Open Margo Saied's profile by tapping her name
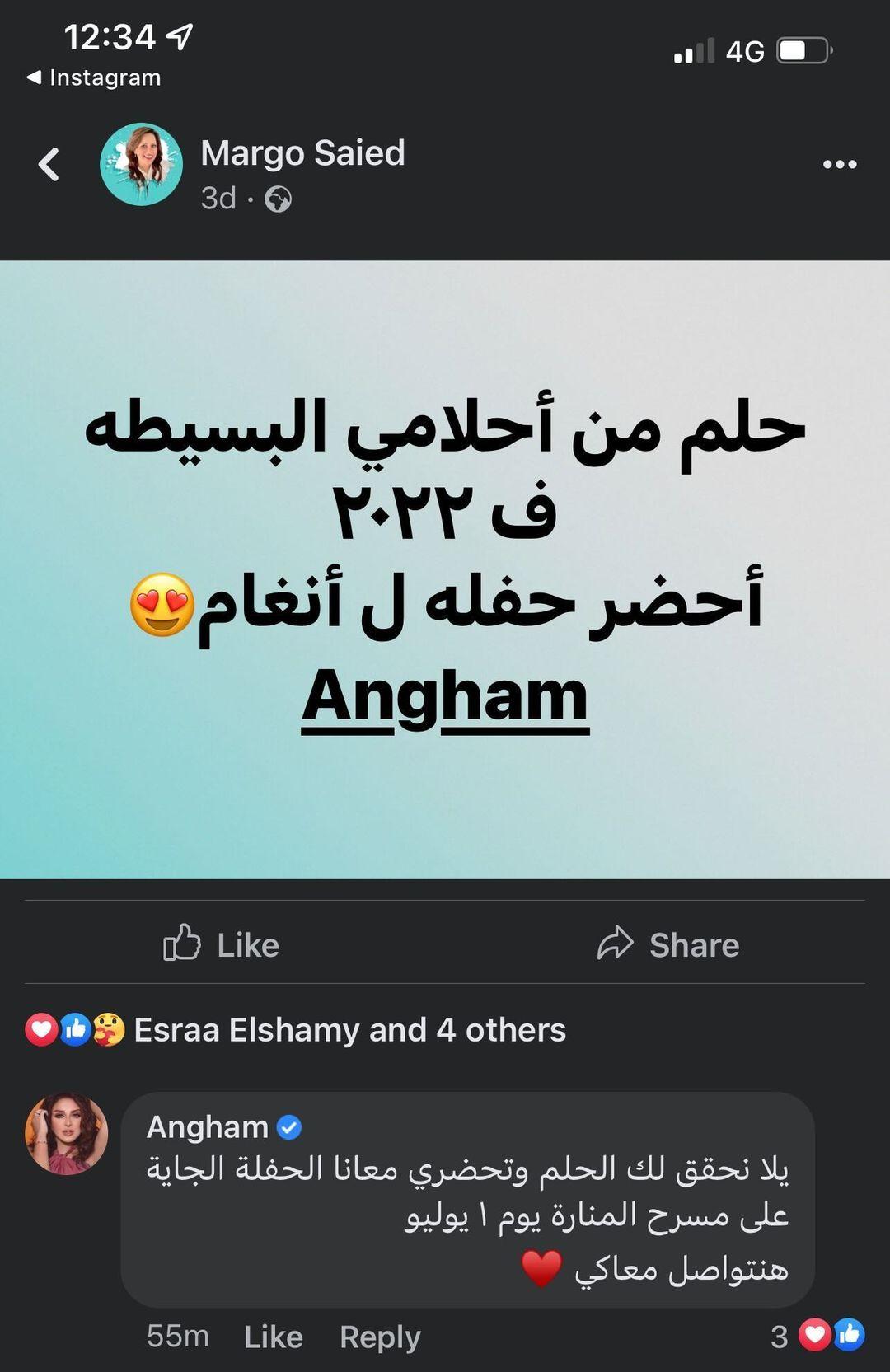890x1372 pixels. point(303,152)
